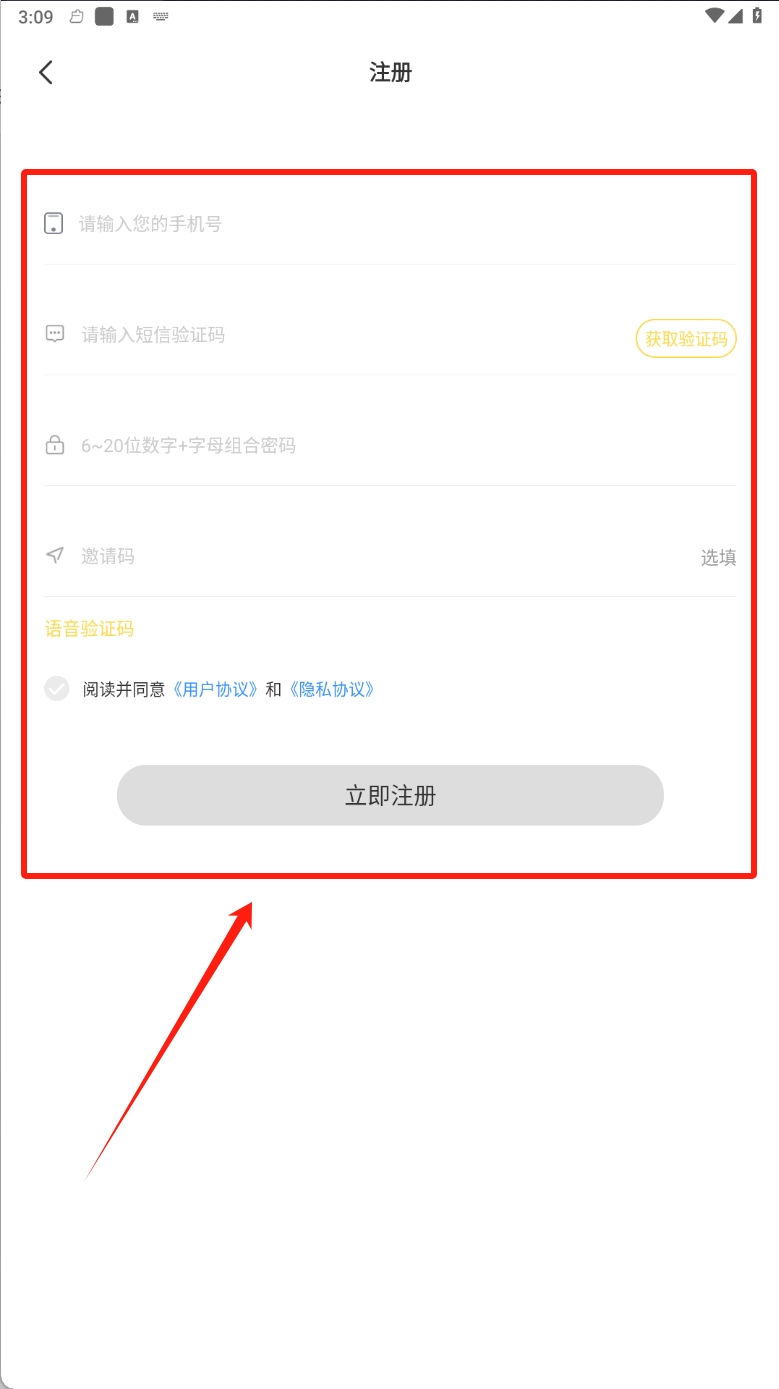Open the 《隐私协议》 link

[x=332, y=689]
